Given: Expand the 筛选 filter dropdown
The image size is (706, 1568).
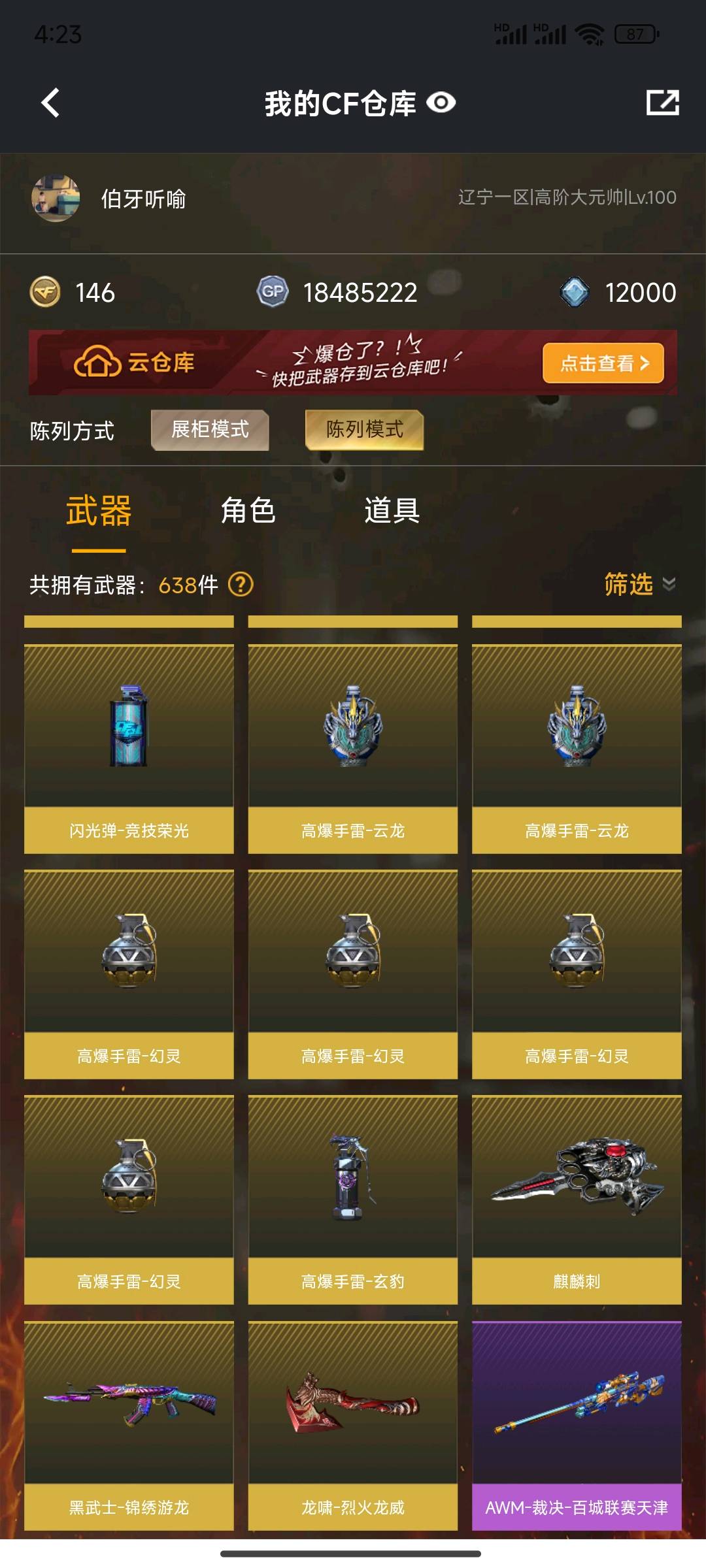Looking at the screenshot, I should 639,584.
